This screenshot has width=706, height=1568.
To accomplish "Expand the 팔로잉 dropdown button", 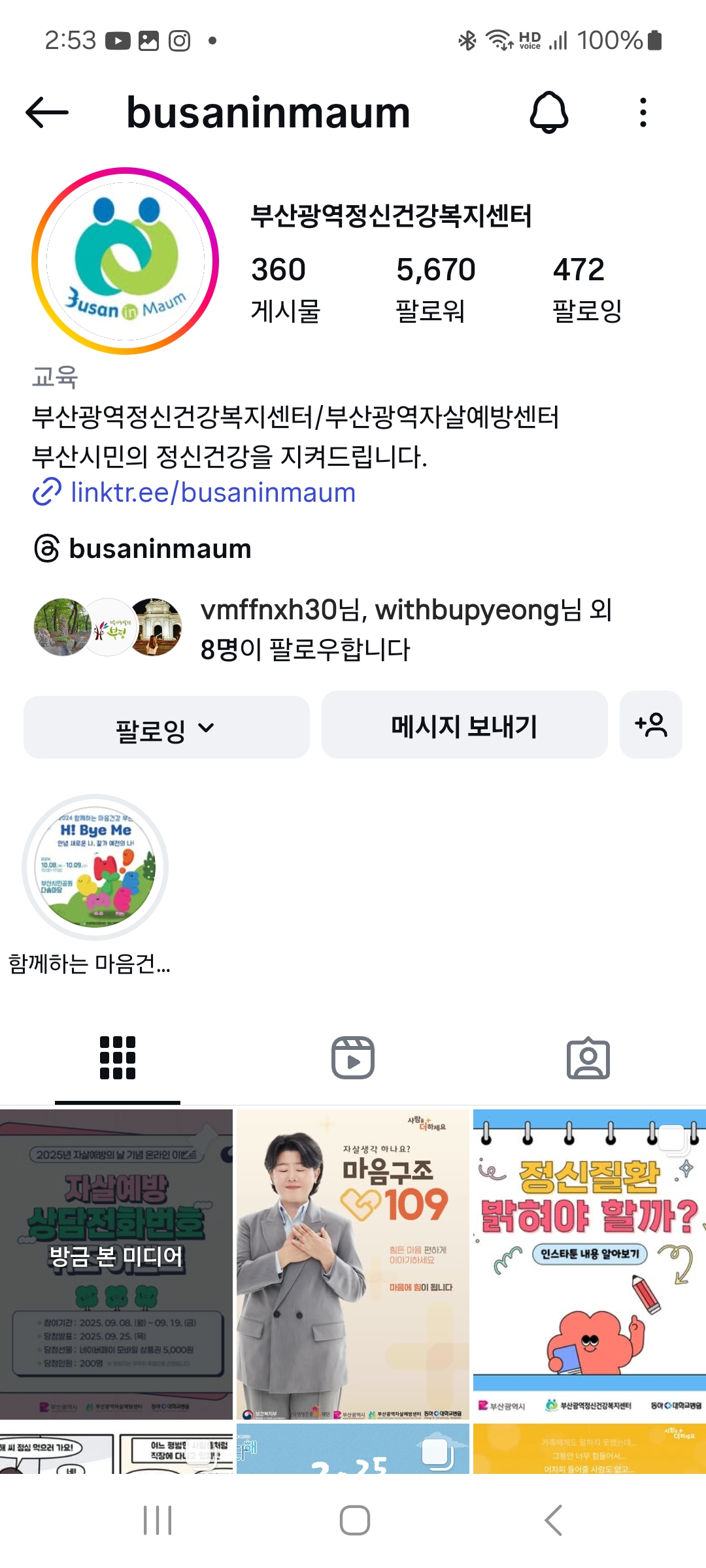I will 166,728.
